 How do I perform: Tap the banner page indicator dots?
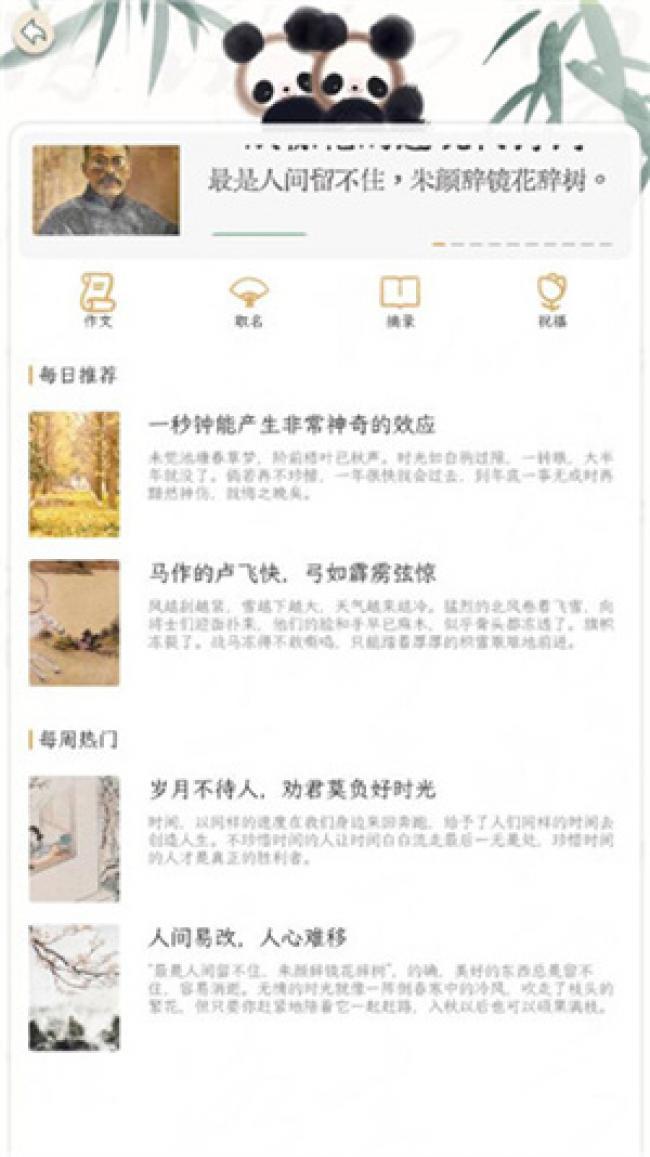522,244
